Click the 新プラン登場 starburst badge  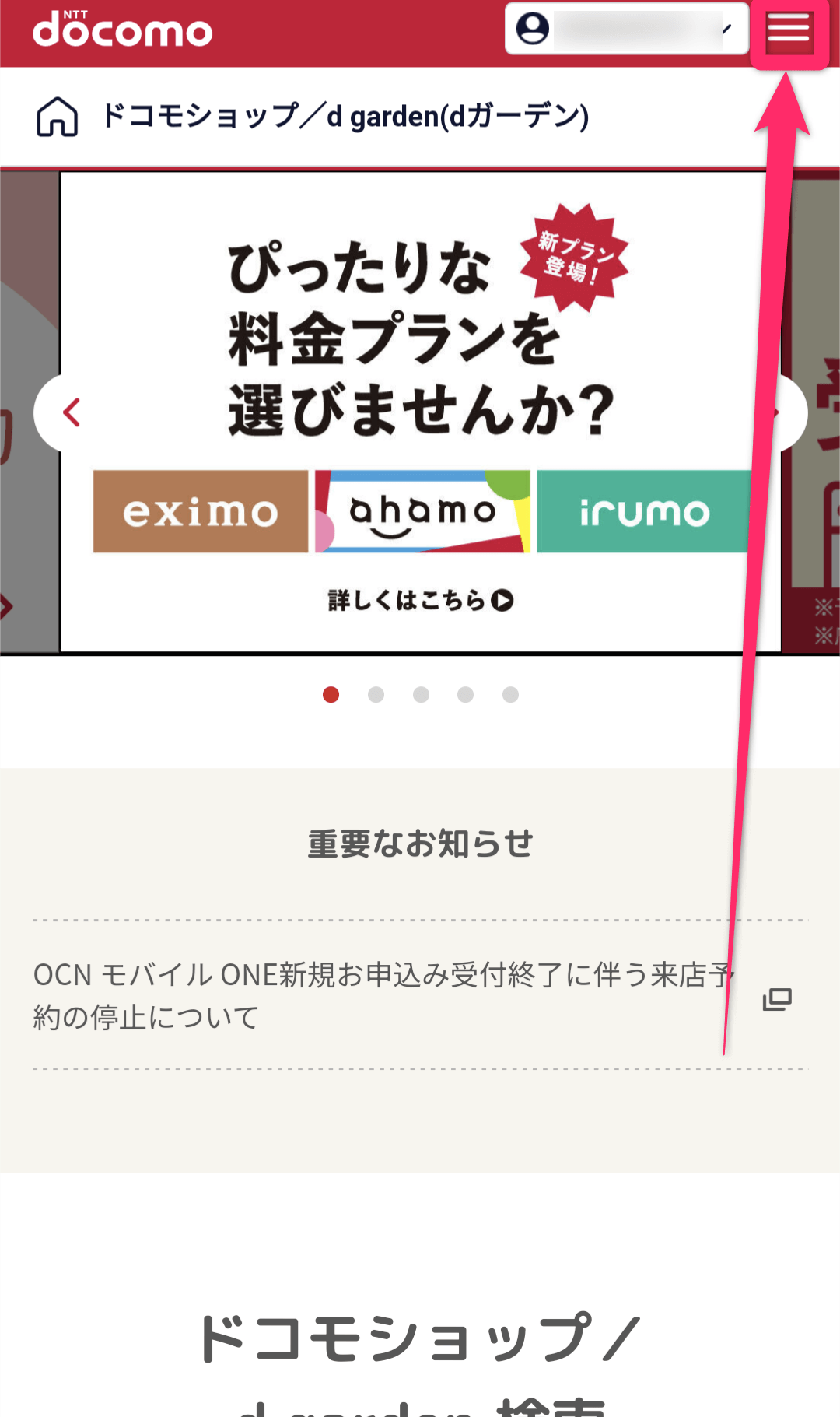pyautogui.click(x=573, y=259)
